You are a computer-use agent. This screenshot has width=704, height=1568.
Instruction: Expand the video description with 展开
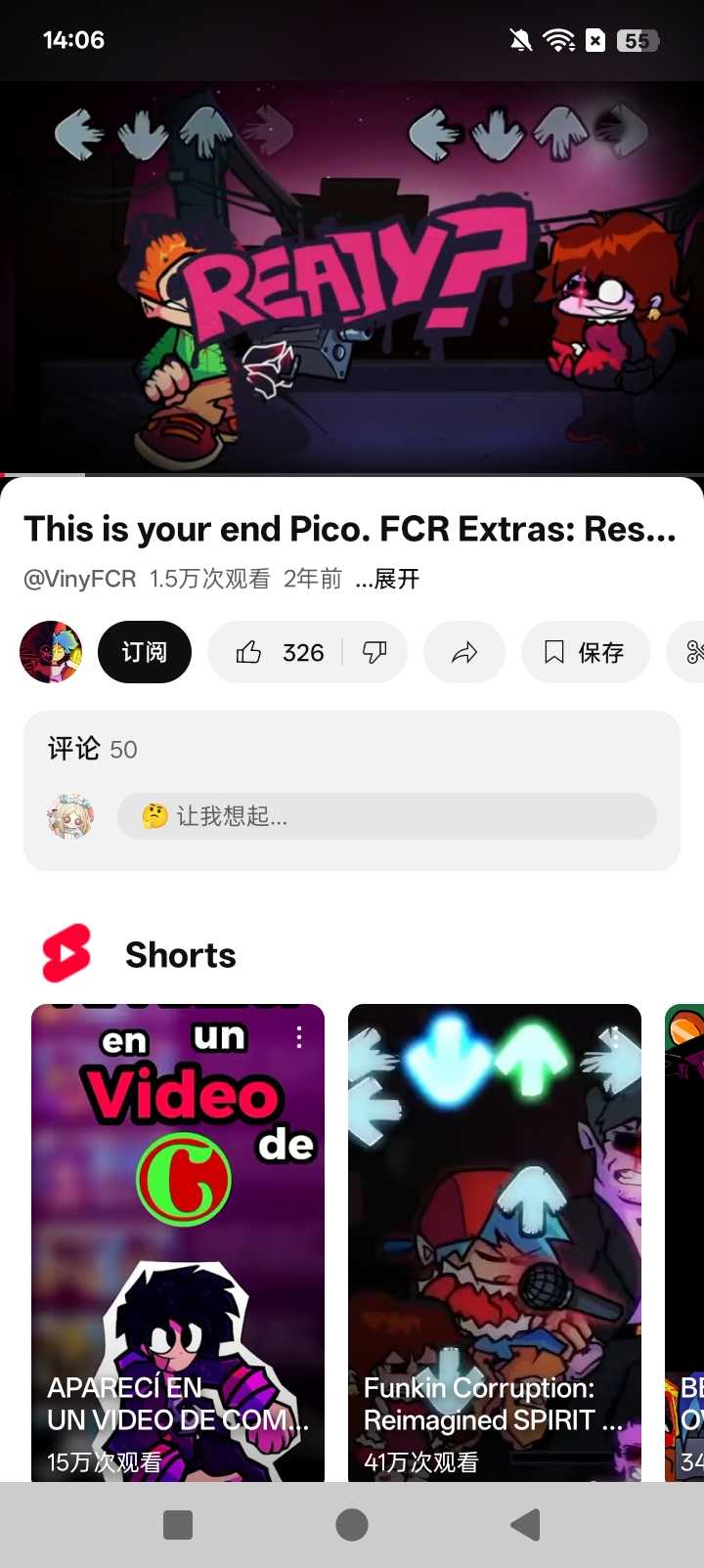[x=388, y=580]
